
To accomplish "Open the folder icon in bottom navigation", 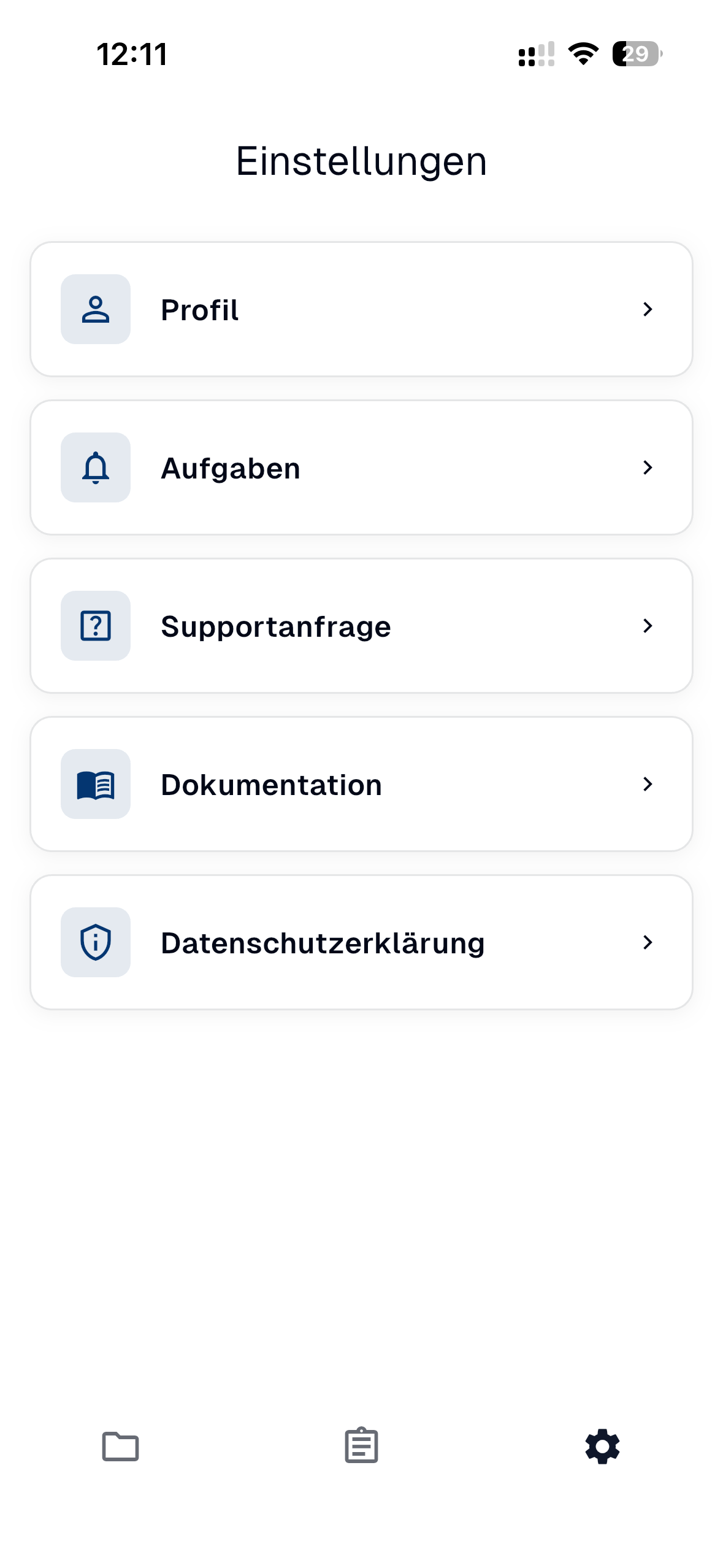I will 120,1447.
